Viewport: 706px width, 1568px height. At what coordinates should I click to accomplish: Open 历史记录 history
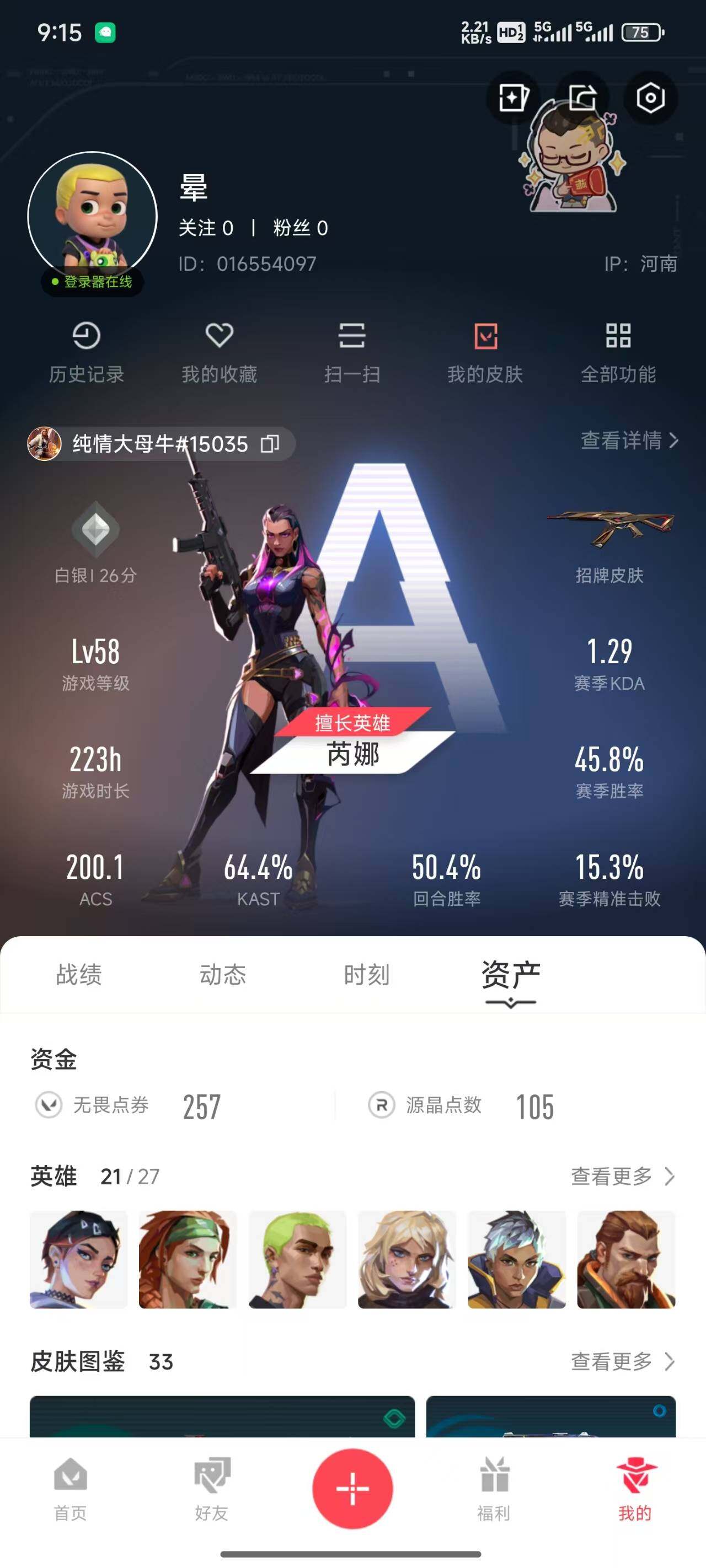(x=86, y=352)
